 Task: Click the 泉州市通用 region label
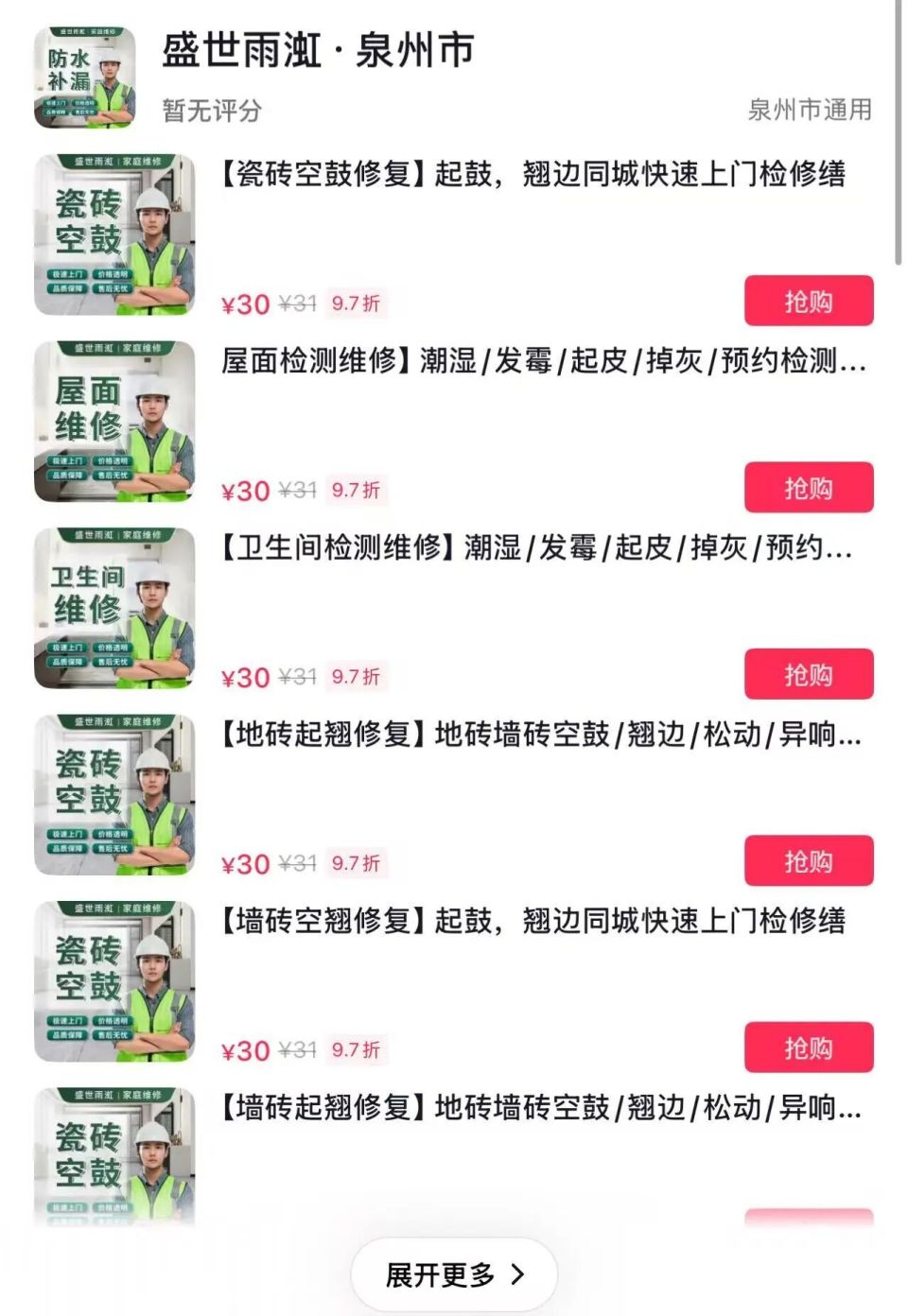812,109
